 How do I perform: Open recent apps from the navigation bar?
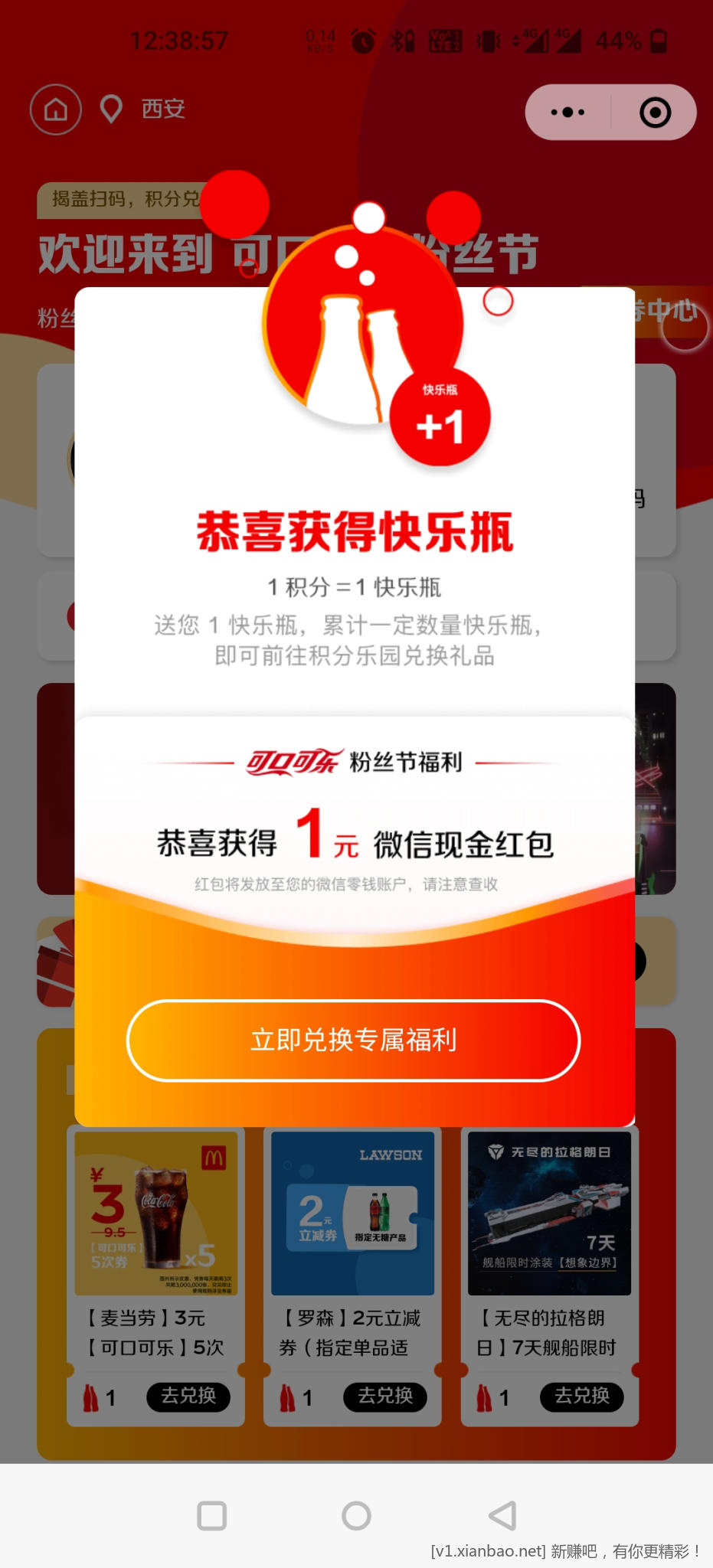click(211, 1515)
